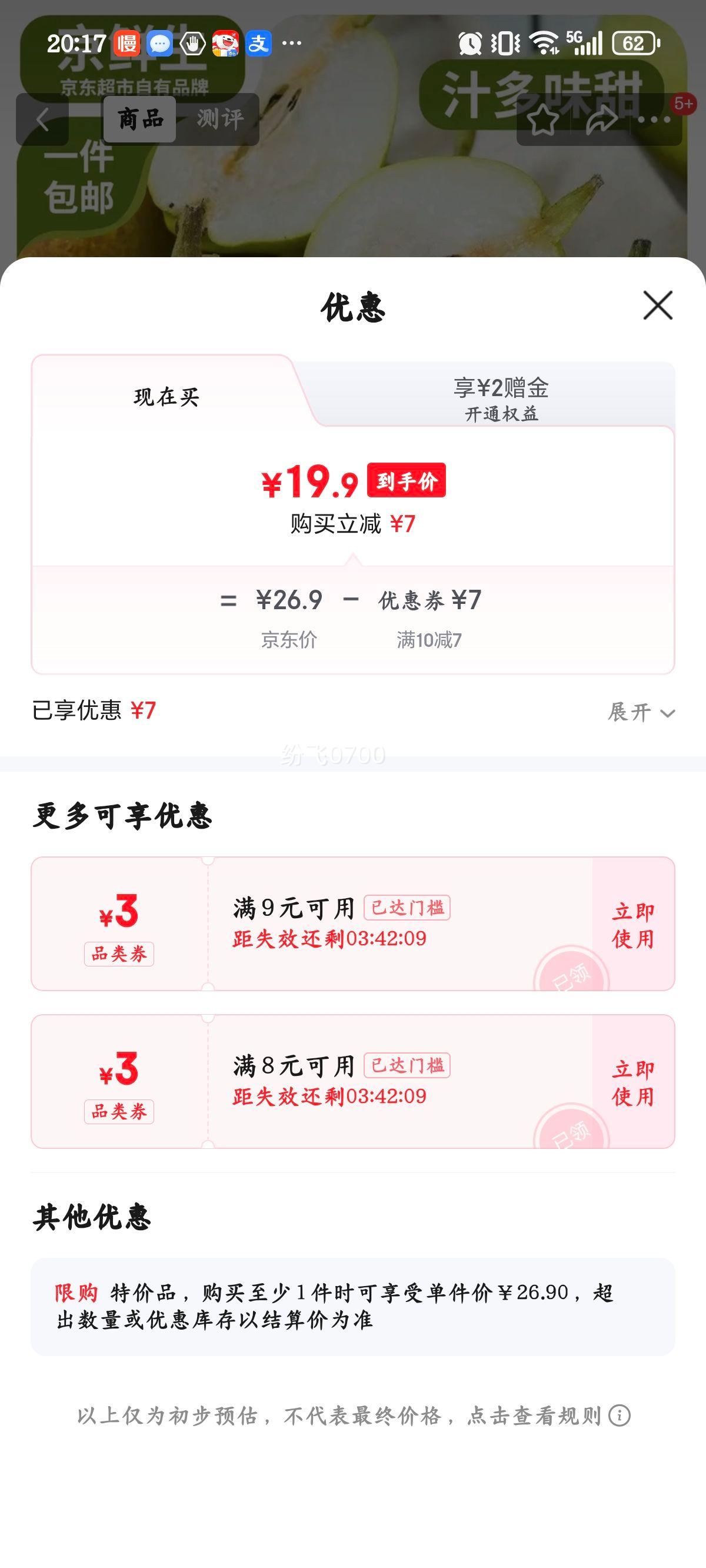Viewport: 706px width, 1568px height.
Task: Click the Alipay icon in the status bar
Action: [x=261, y=42]
